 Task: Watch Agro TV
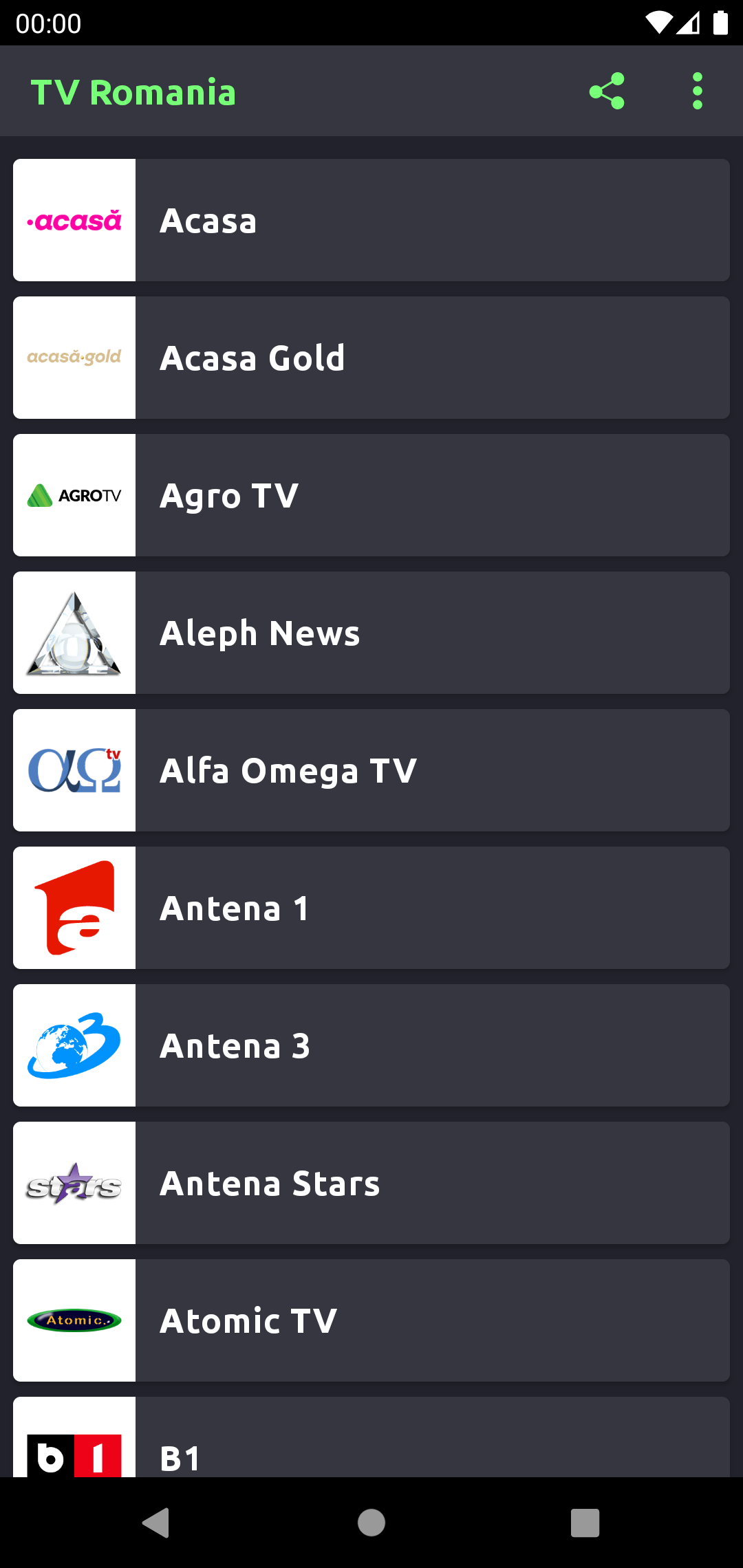371,495
